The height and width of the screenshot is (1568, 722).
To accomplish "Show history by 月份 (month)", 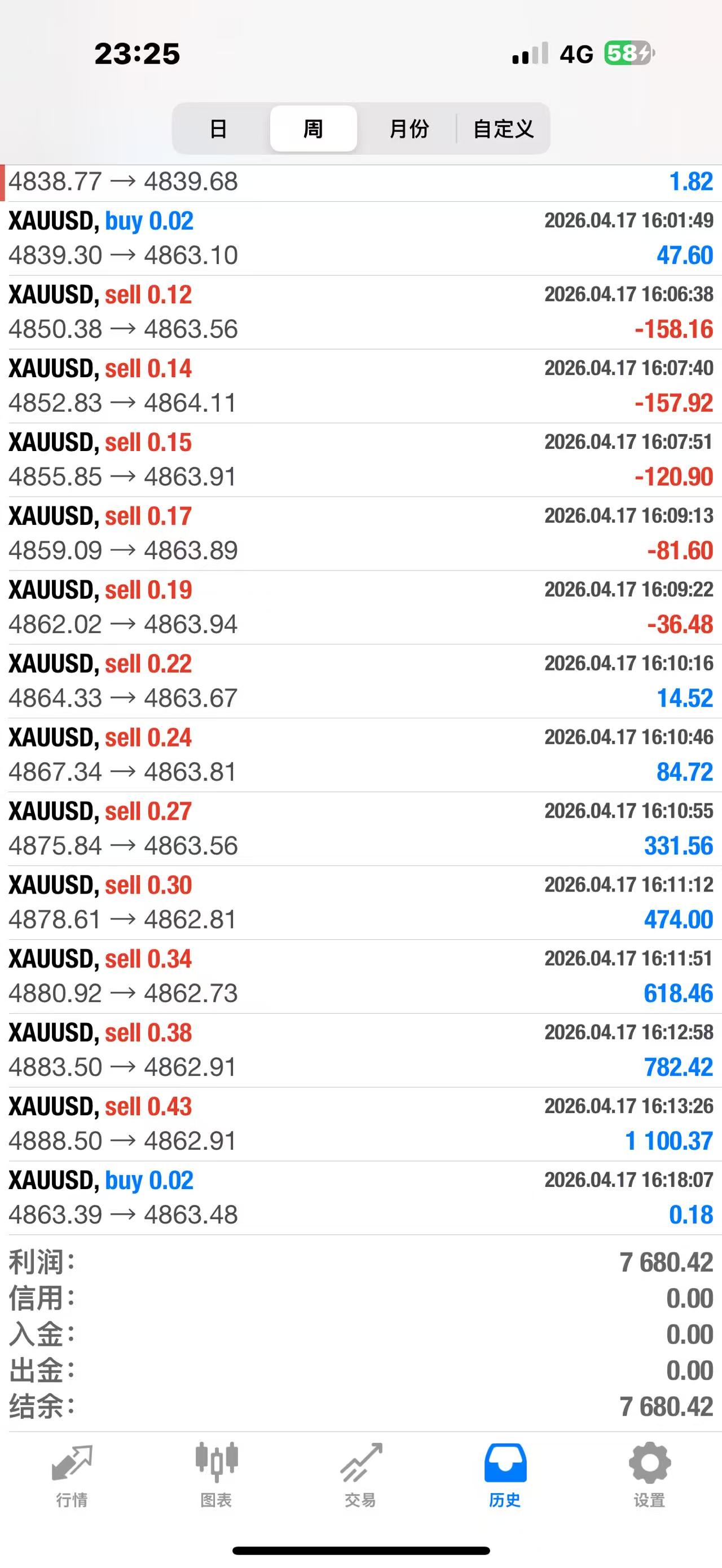I will coord(408,129).
